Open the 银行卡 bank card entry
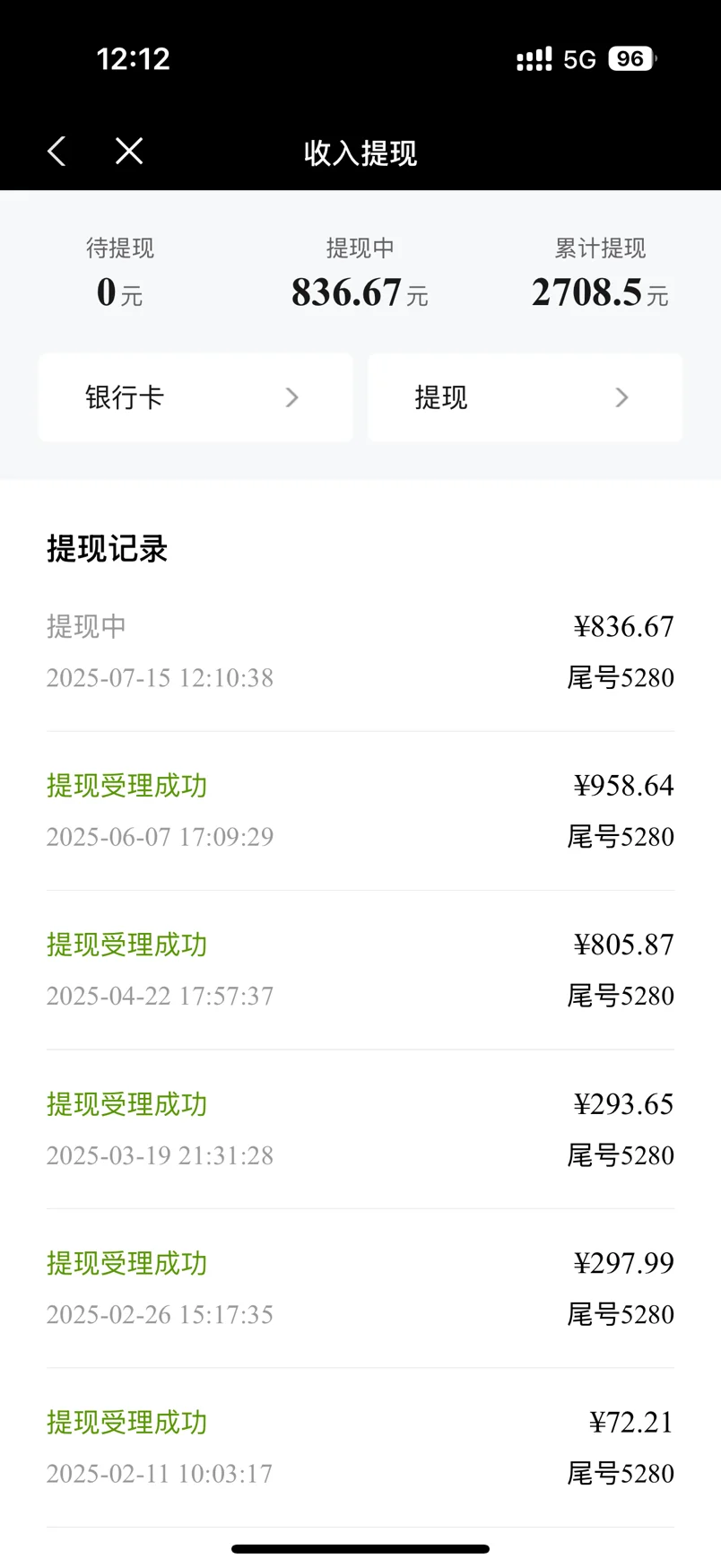This screenshot has width=721, height=1568. 195,397
